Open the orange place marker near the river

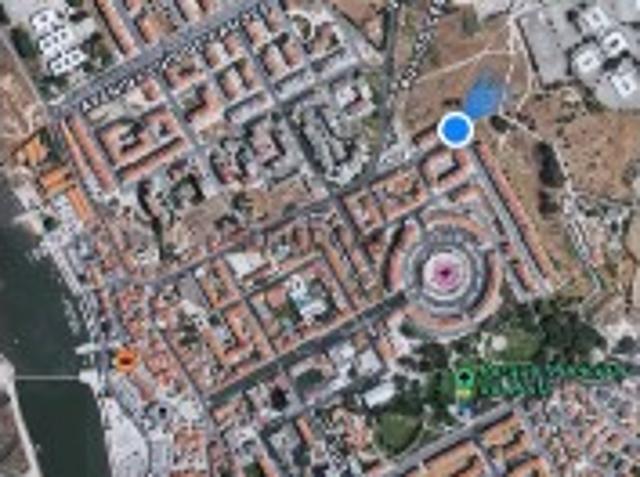click(125, 360)
